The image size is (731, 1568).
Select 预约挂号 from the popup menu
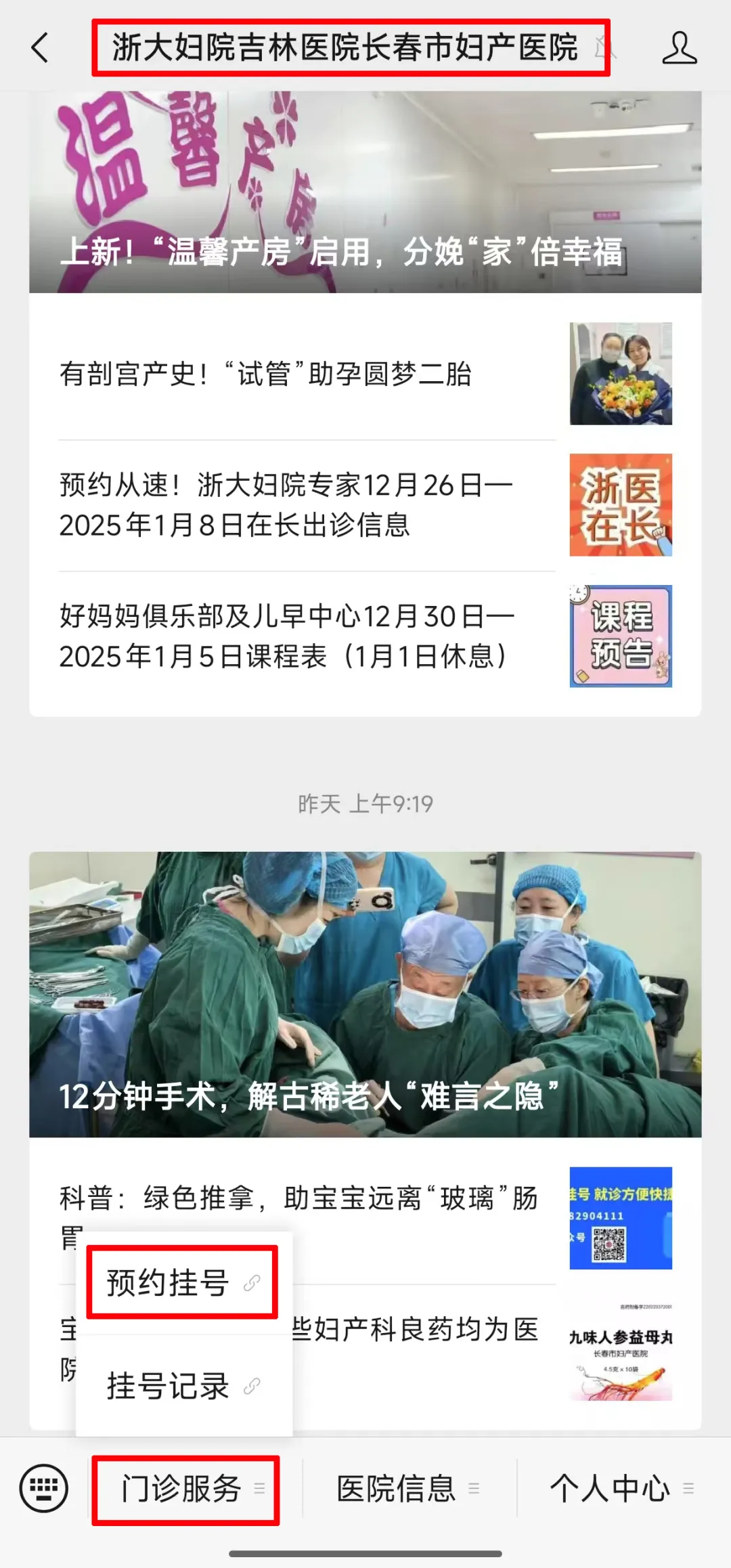[x=182, y=1283]
